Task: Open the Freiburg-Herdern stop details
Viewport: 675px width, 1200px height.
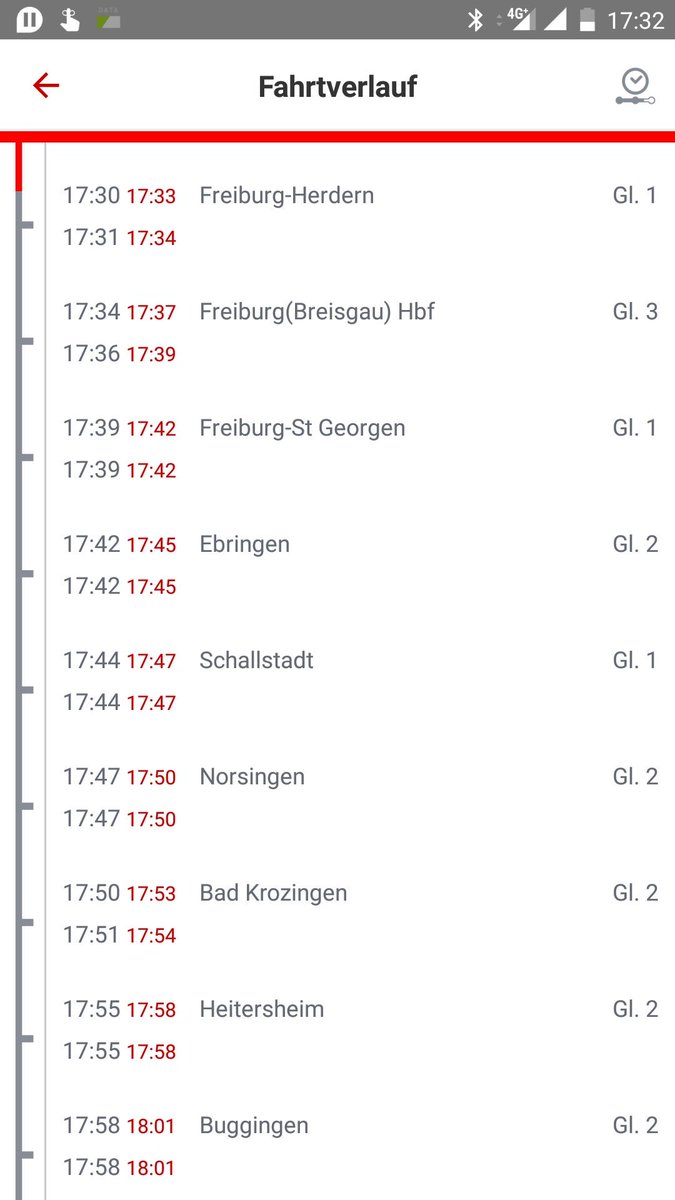Action: pyautogui.click(x=287, y=196)
